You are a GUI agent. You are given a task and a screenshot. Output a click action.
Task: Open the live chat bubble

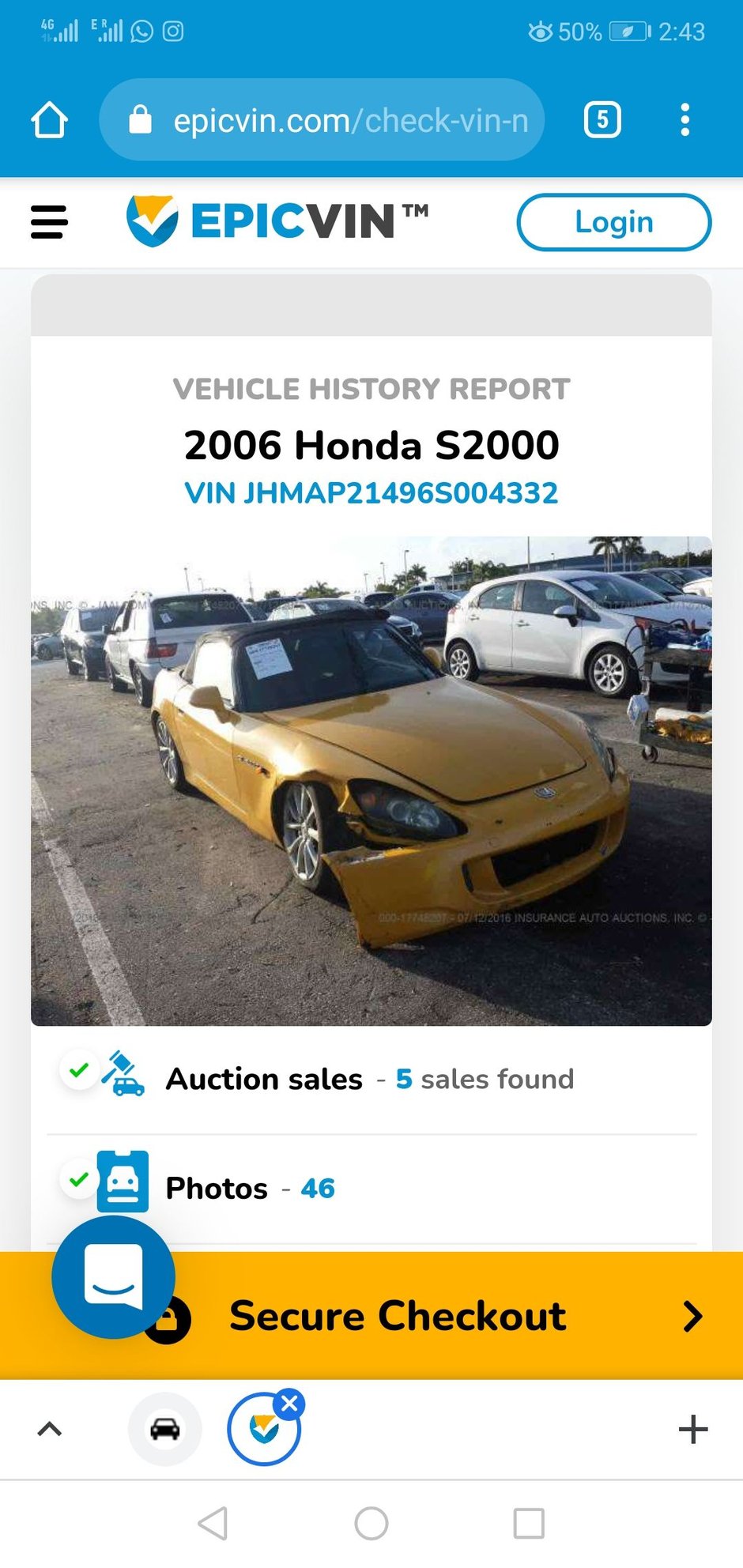[113, 1276]
